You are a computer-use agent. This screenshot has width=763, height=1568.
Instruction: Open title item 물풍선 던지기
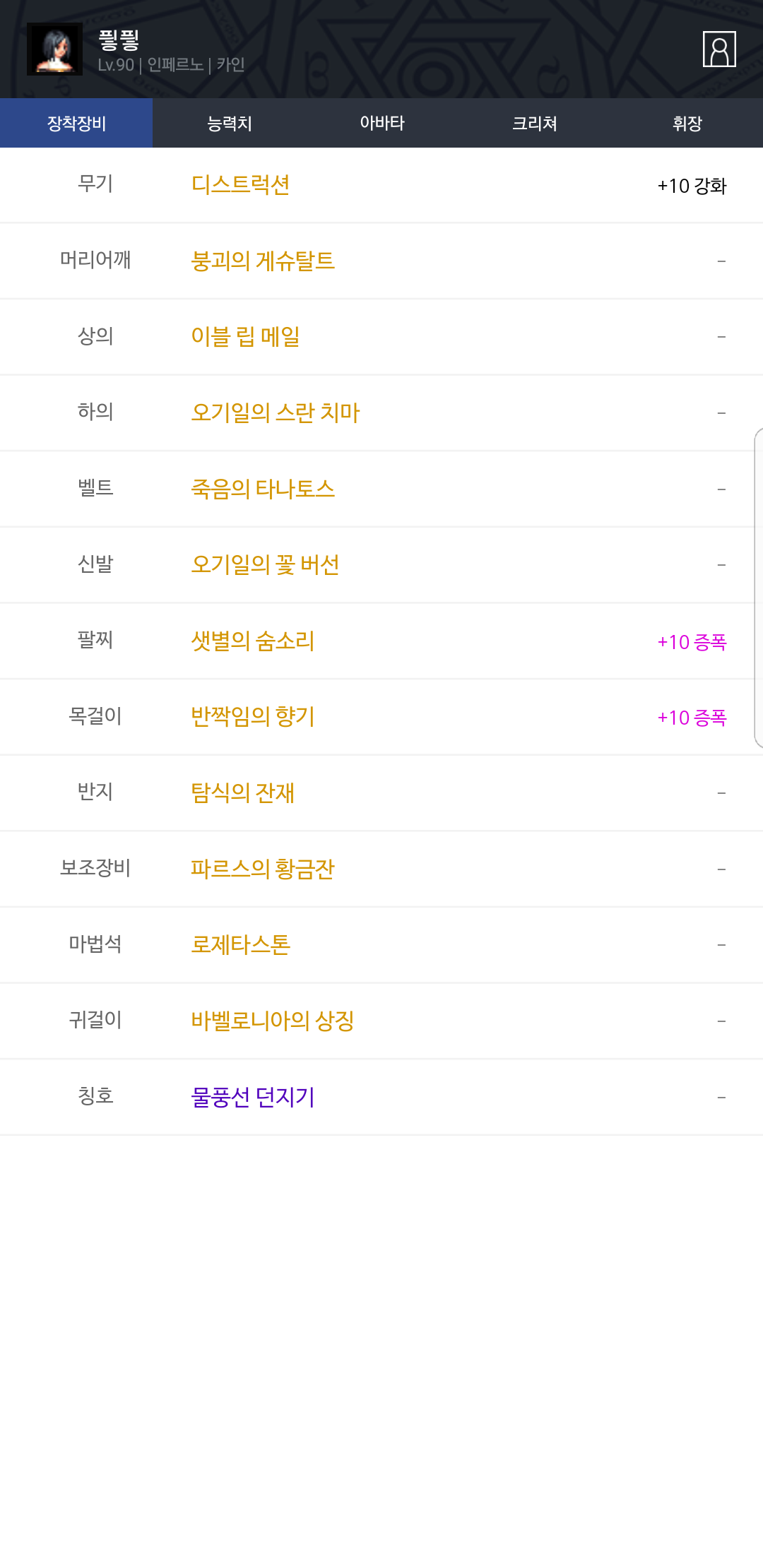click(252, 1097)
